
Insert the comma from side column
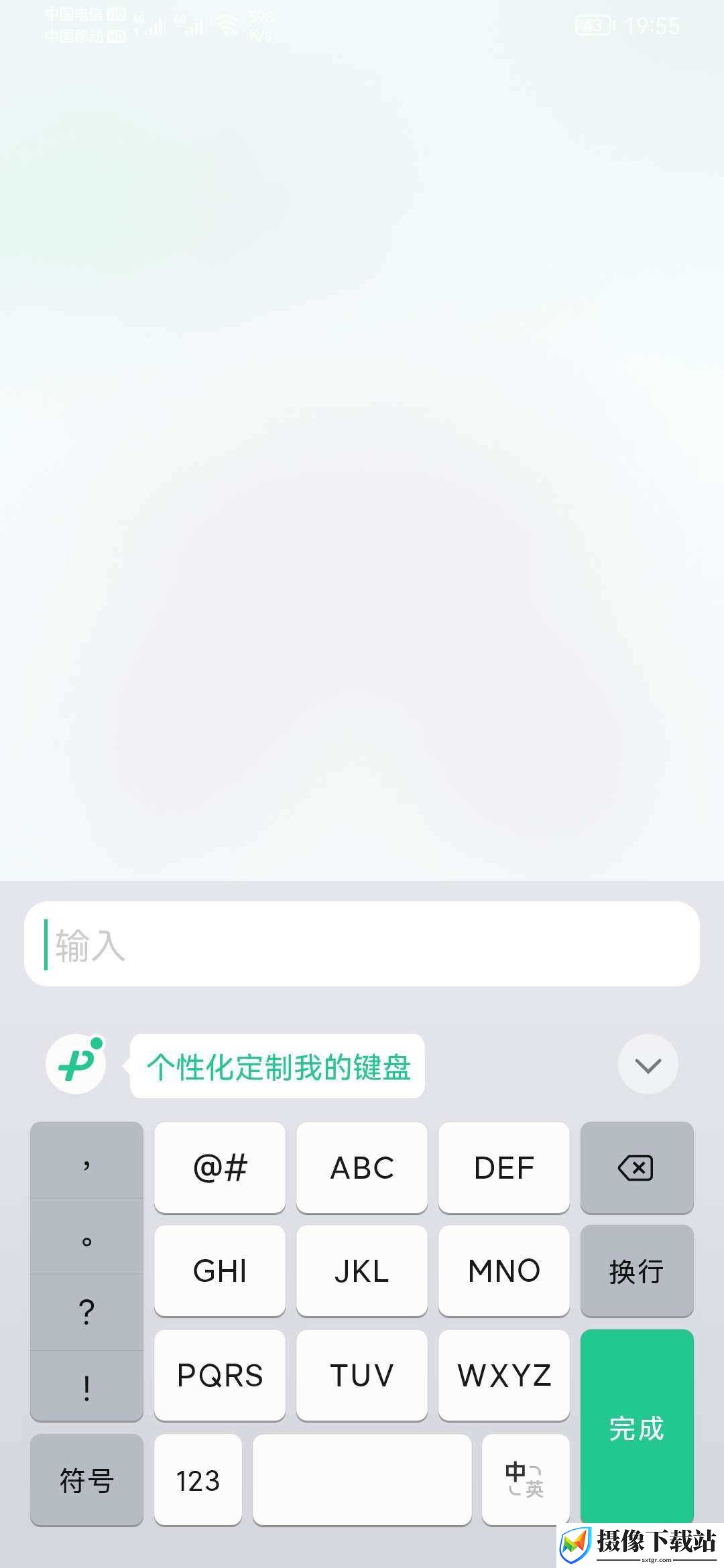point(86,1160)
